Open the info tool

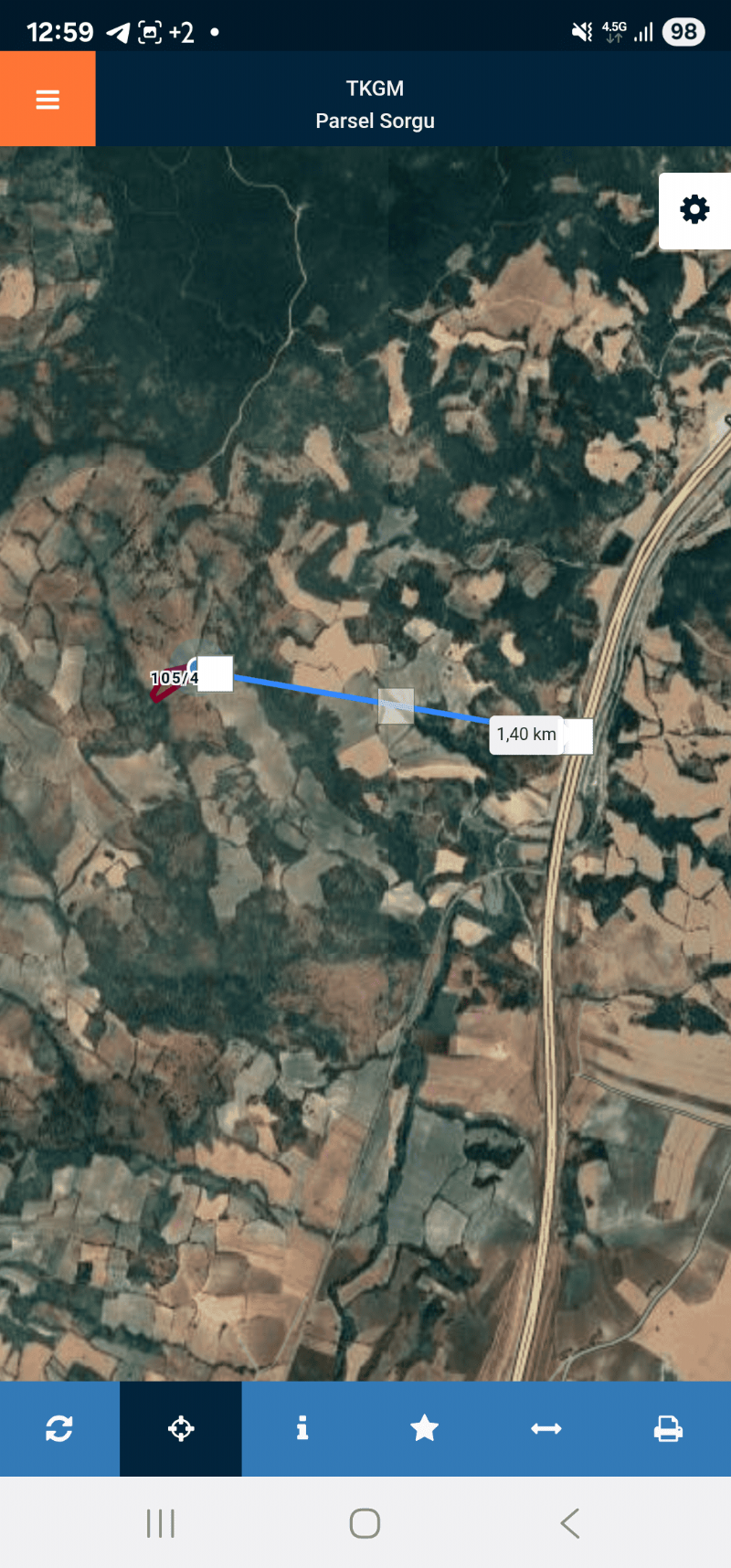click(302, 1428)
